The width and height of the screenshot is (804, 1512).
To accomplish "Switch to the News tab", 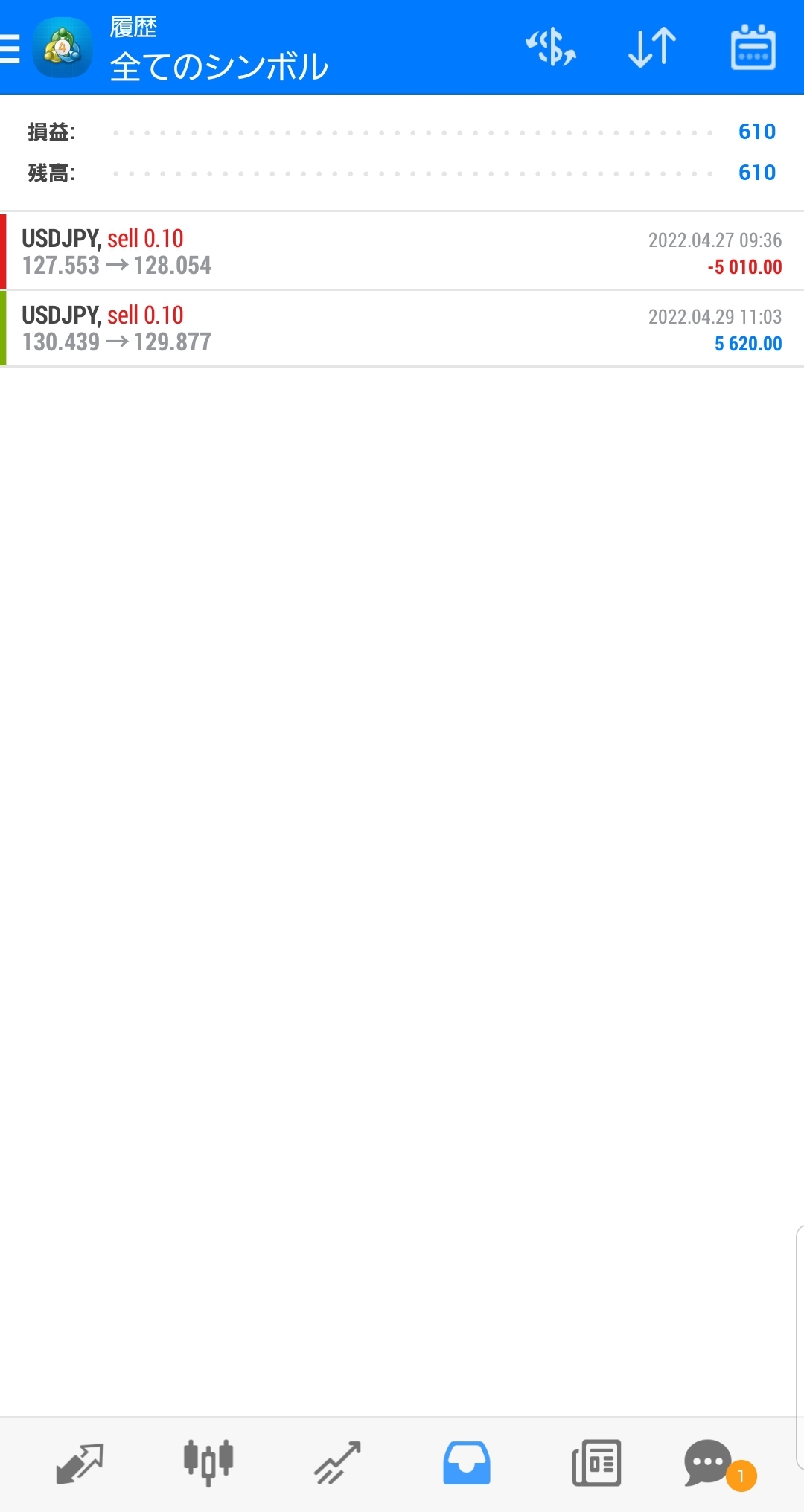I will 596,1463.
